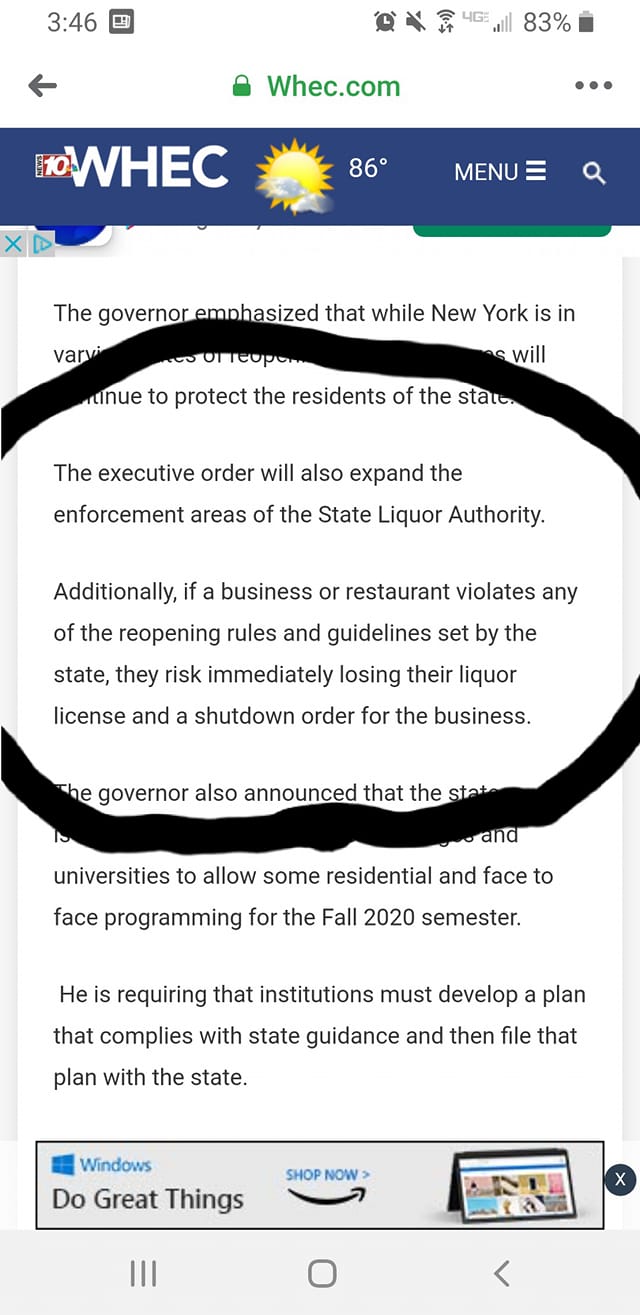Open the Windows Shop Now ad
The height and width of the screenshot is (1315, 640).
327,1175
